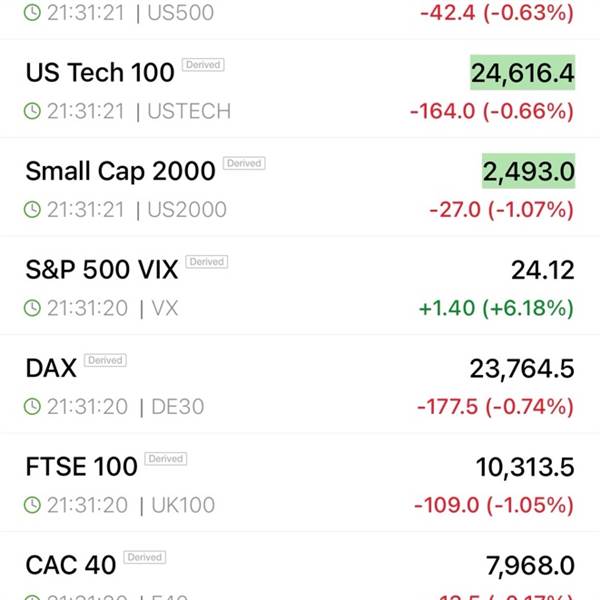View S&P 500 VIX details

[x=300, y=285]
